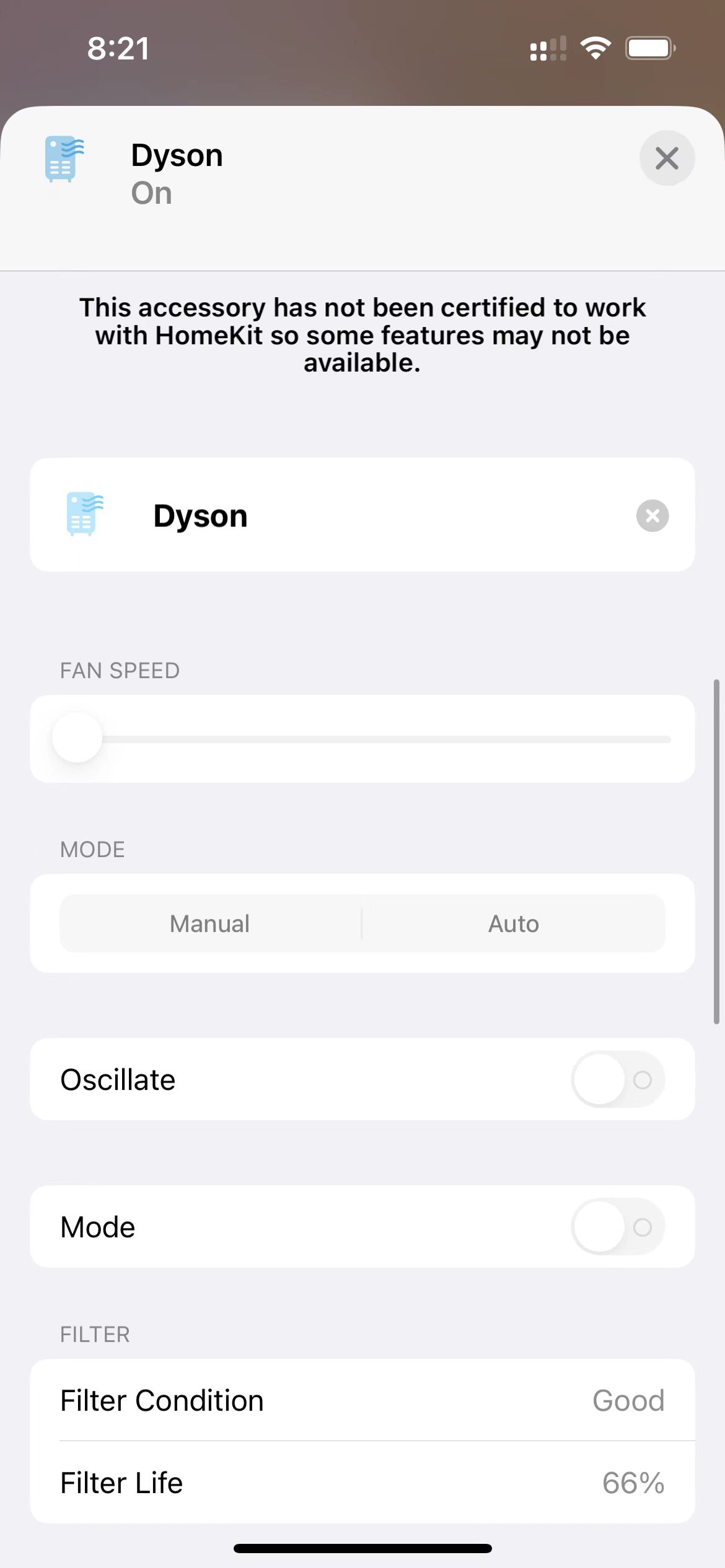The width and height of the screenshot is (725, 1568).
Task: Tap the close X at the top right
Action: pos(667,158)
